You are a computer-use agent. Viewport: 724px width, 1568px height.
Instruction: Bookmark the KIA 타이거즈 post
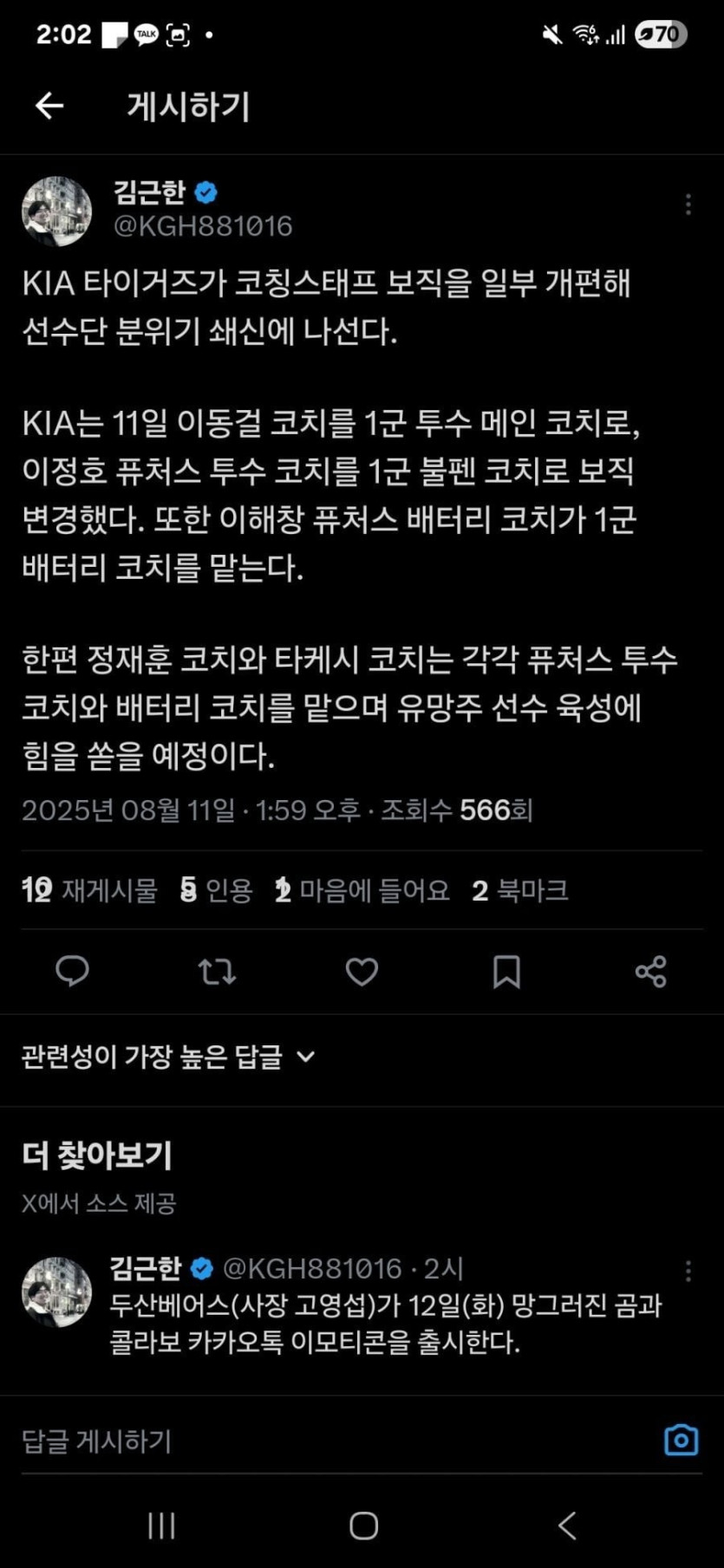click(x=506, y=972)
